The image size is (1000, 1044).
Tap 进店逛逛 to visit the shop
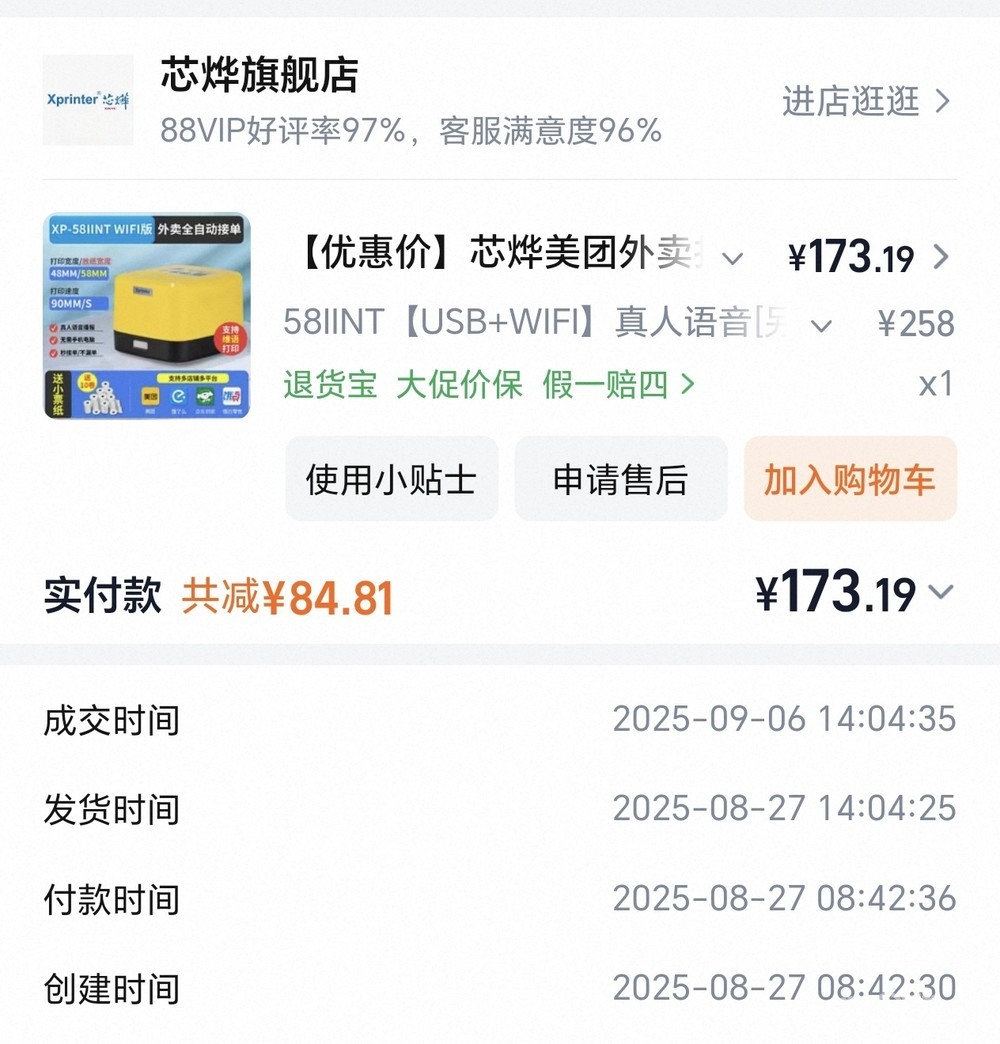click(865, 101)
